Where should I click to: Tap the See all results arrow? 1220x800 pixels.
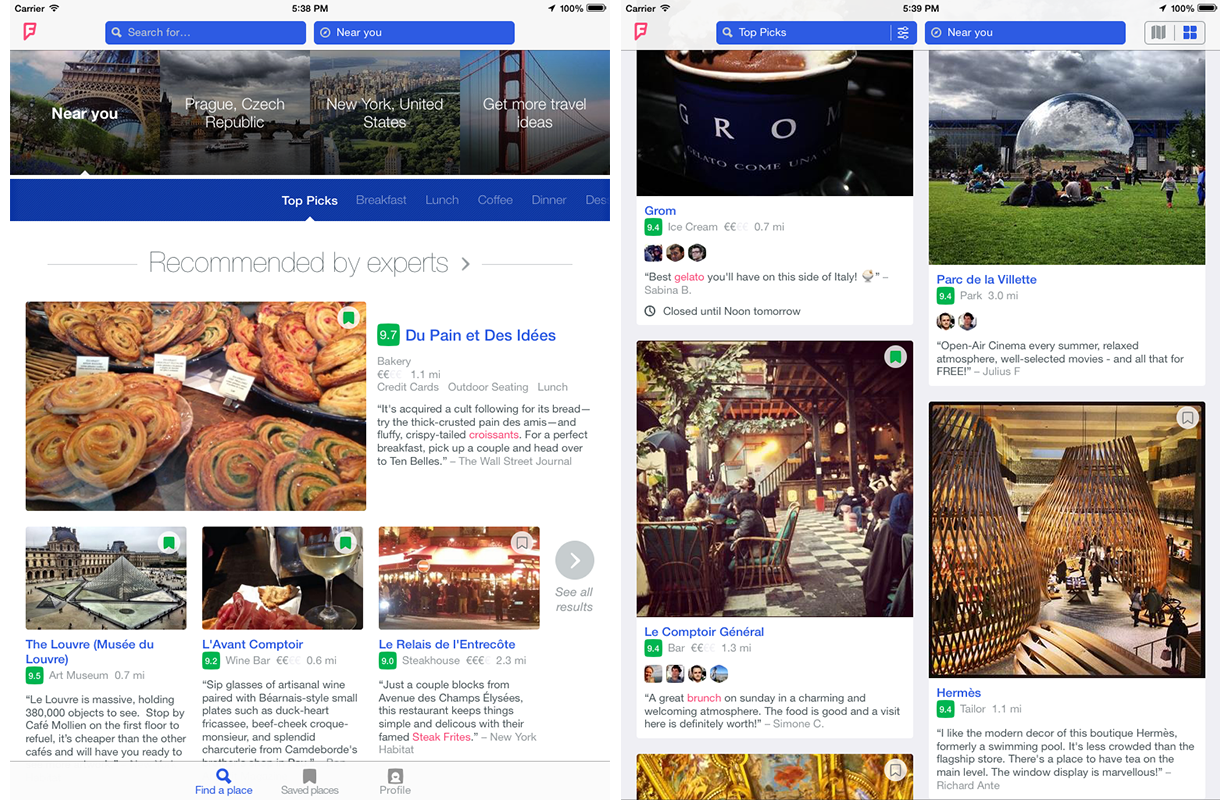click(574, 561)
